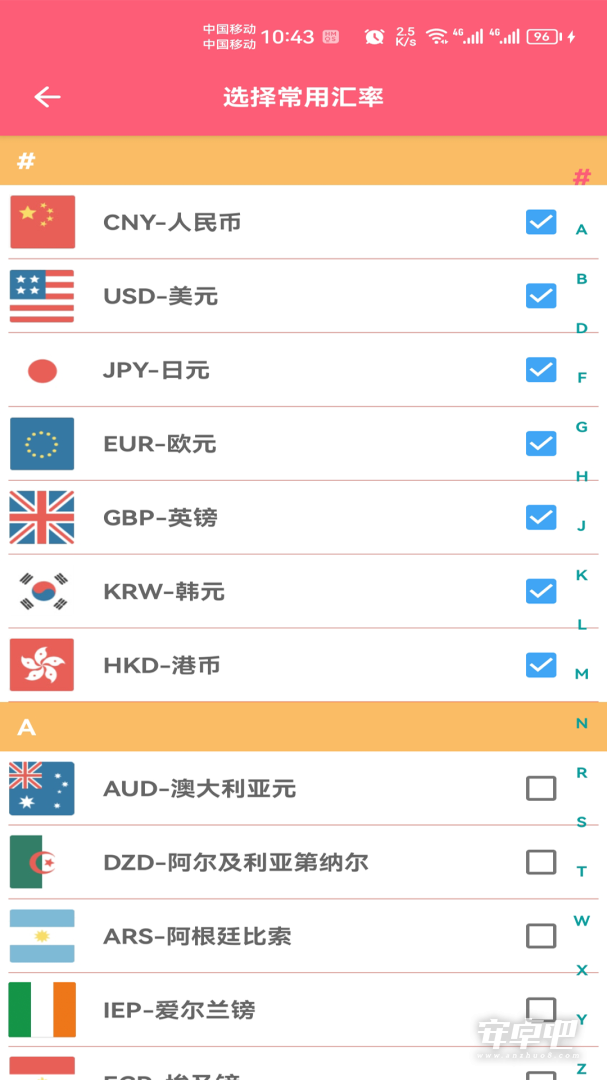Untick the EUR-欧元 checkbox
The image size is (607, 1080).
coord(541,443)
